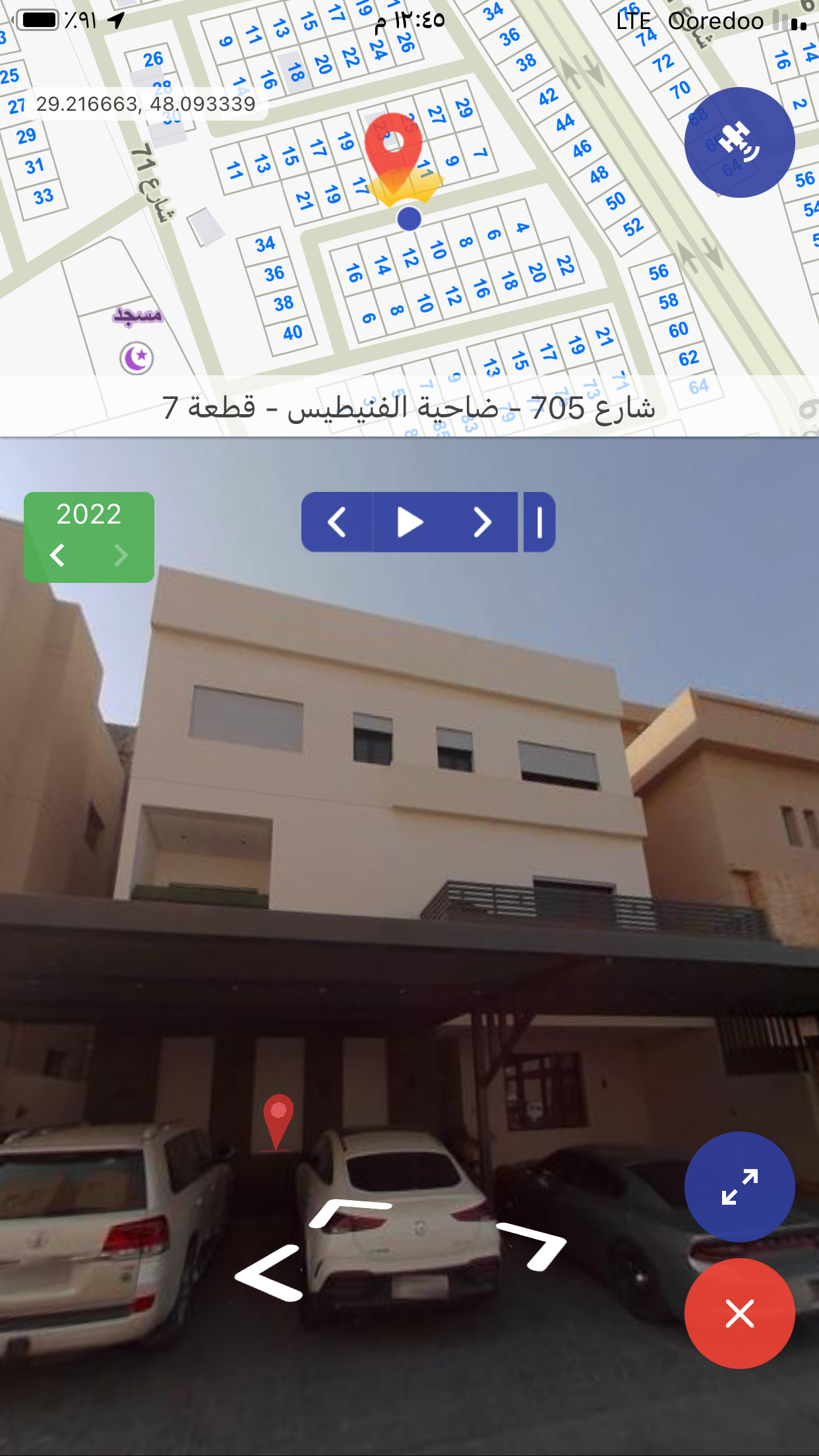
Task: Close the street view with red X
Action: pyautogui.click(x=739, y=1313)
